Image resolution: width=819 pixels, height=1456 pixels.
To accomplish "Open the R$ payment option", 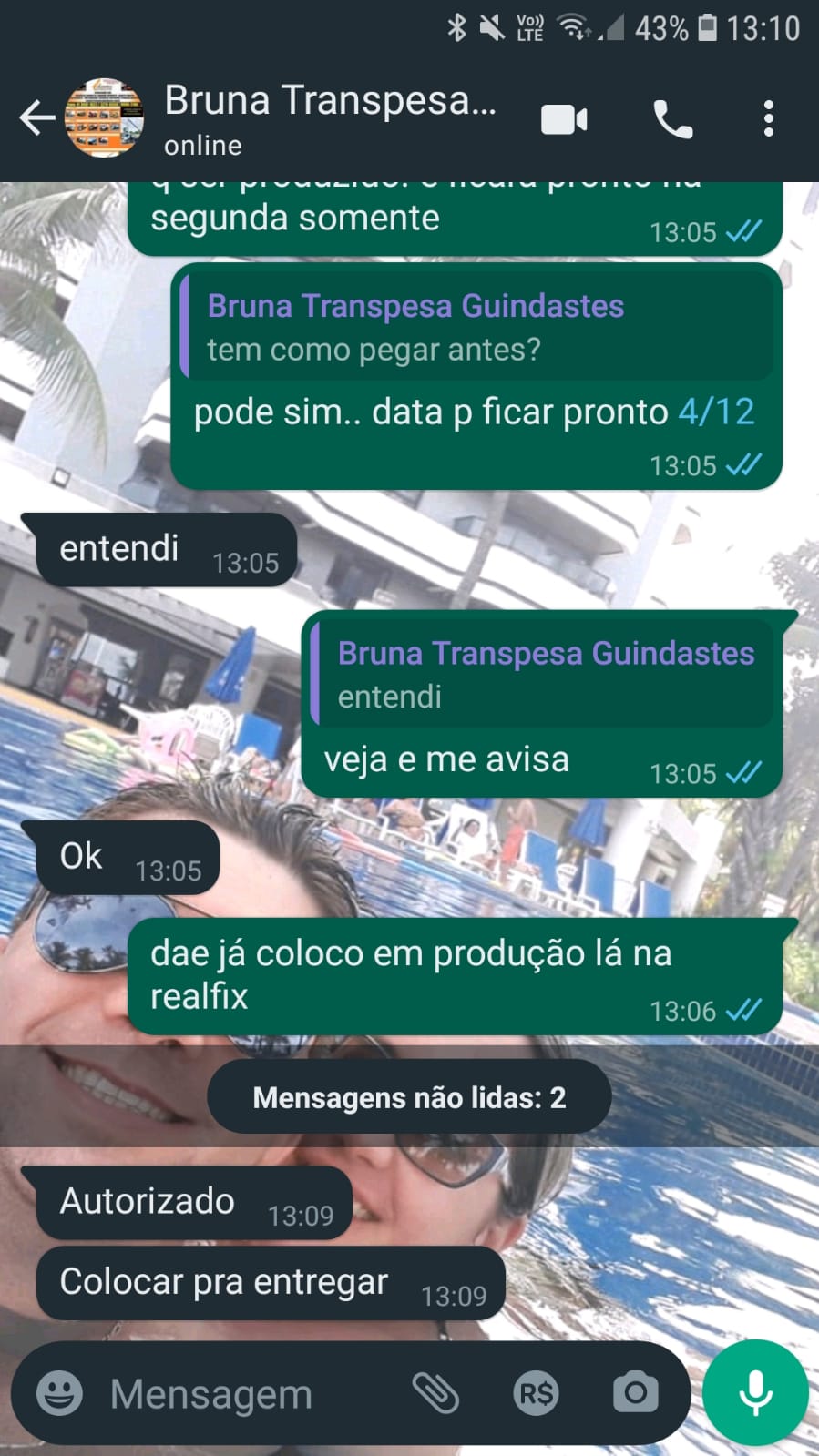I will click(x=536, y=1393).
